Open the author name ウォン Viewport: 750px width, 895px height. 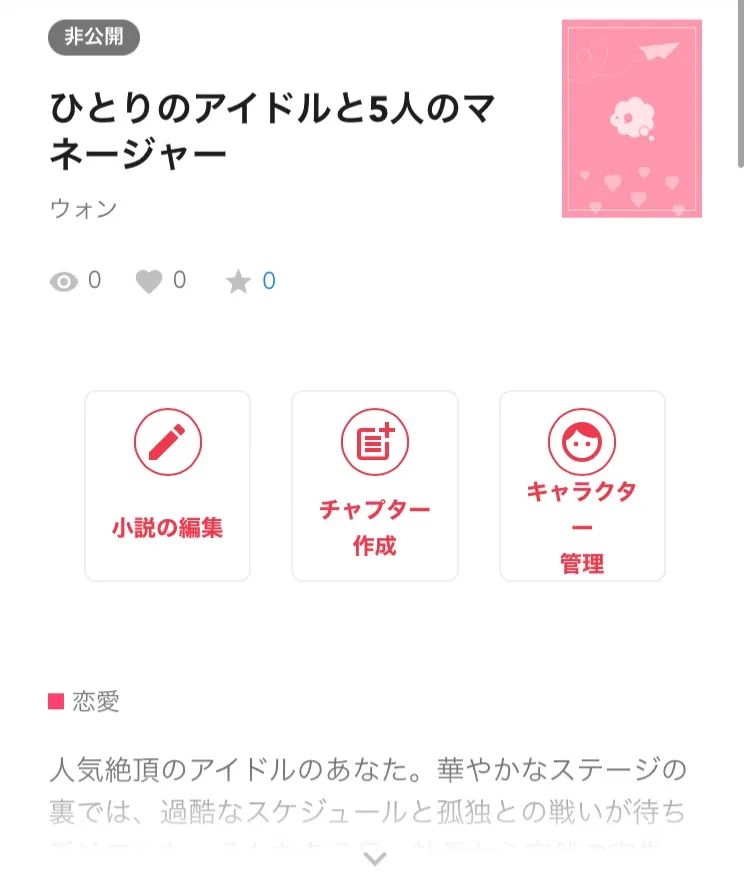(x=83, y=209)
